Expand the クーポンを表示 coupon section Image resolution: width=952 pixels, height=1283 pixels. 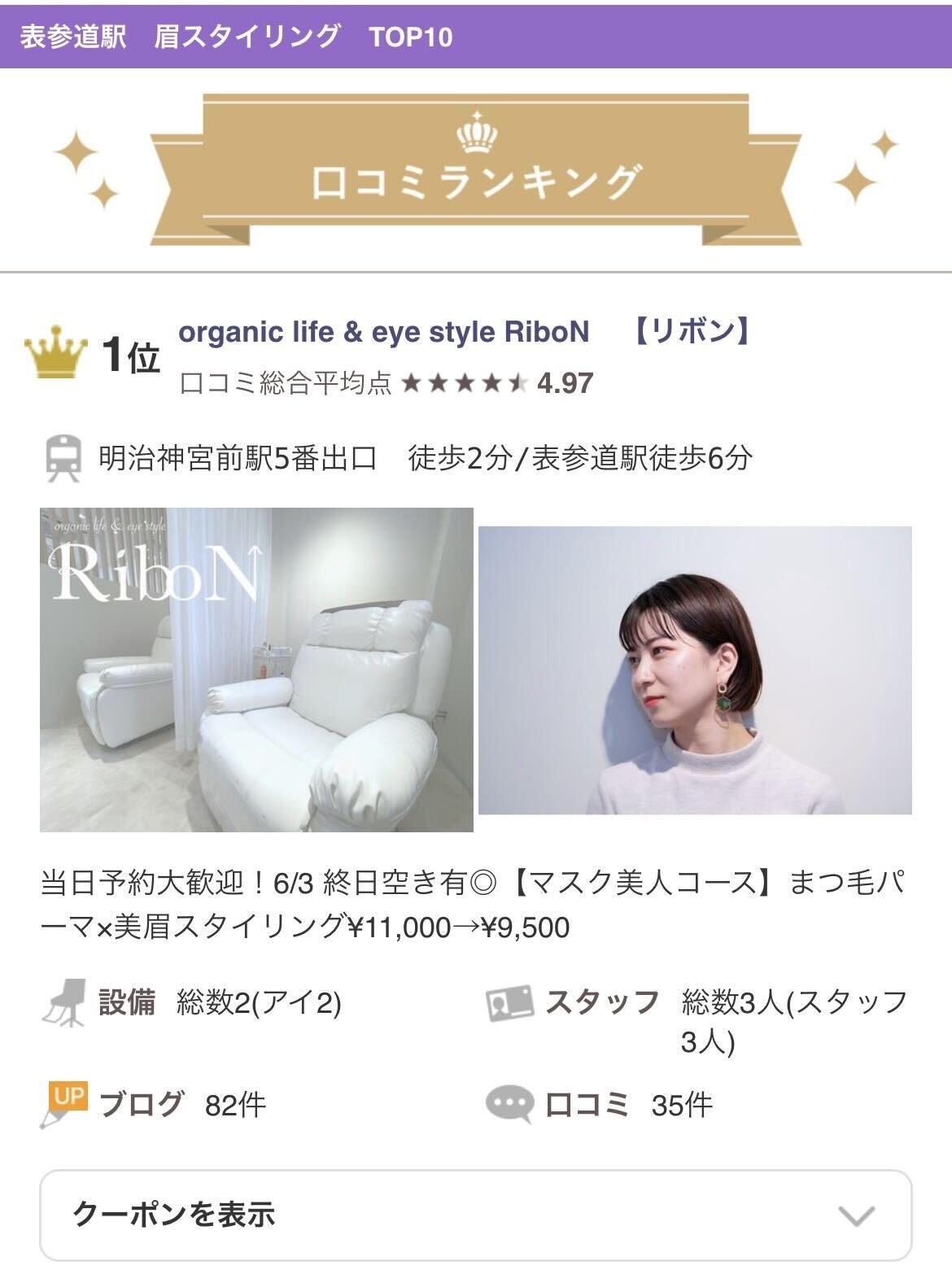click(475, 1215)
